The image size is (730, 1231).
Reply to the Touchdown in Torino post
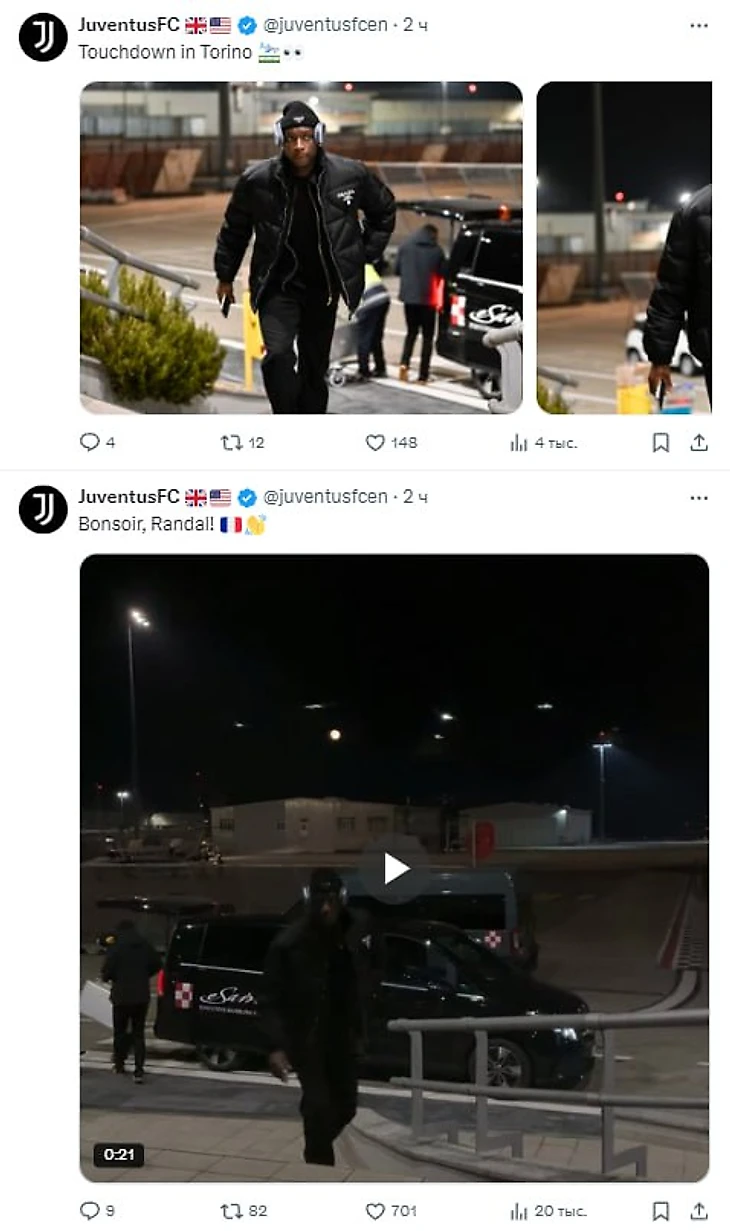point(90,443)
